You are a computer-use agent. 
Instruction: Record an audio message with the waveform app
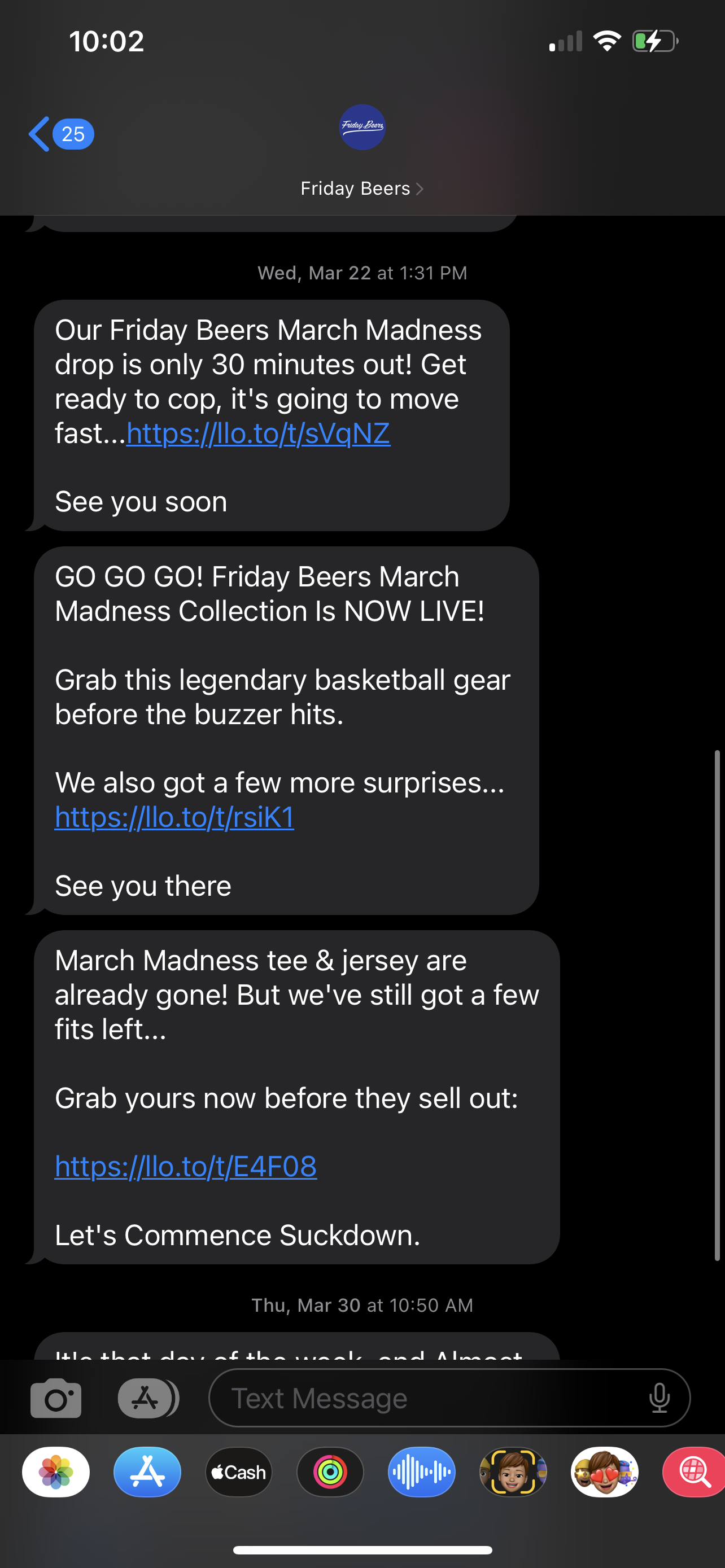coord(421,1472)
